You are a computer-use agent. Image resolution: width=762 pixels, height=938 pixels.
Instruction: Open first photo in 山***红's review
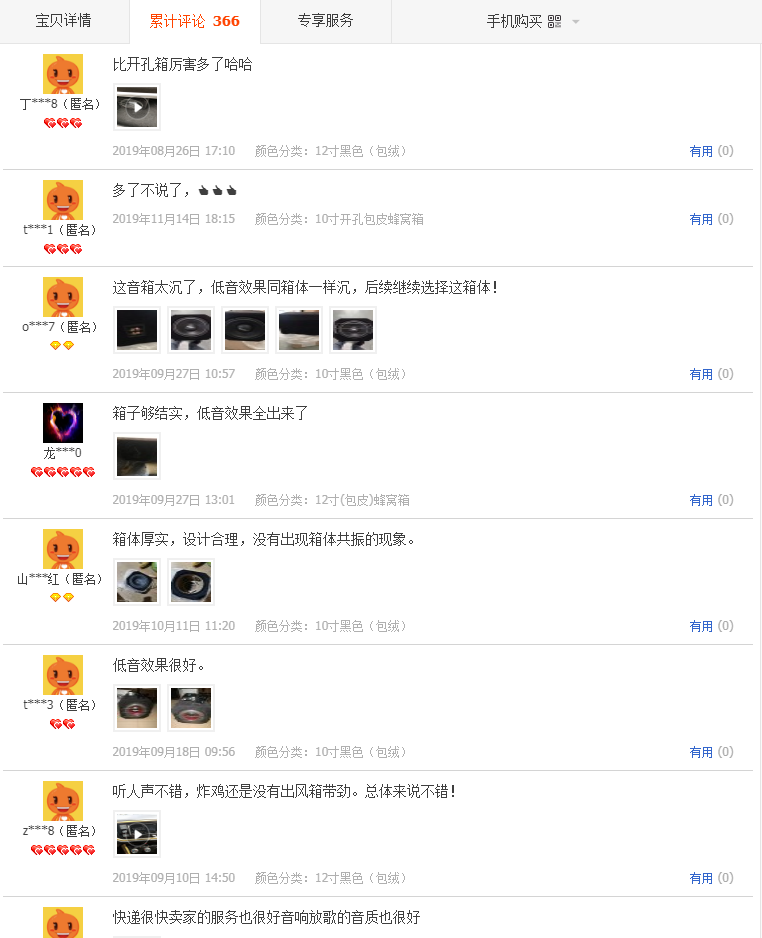coord(137,582)
